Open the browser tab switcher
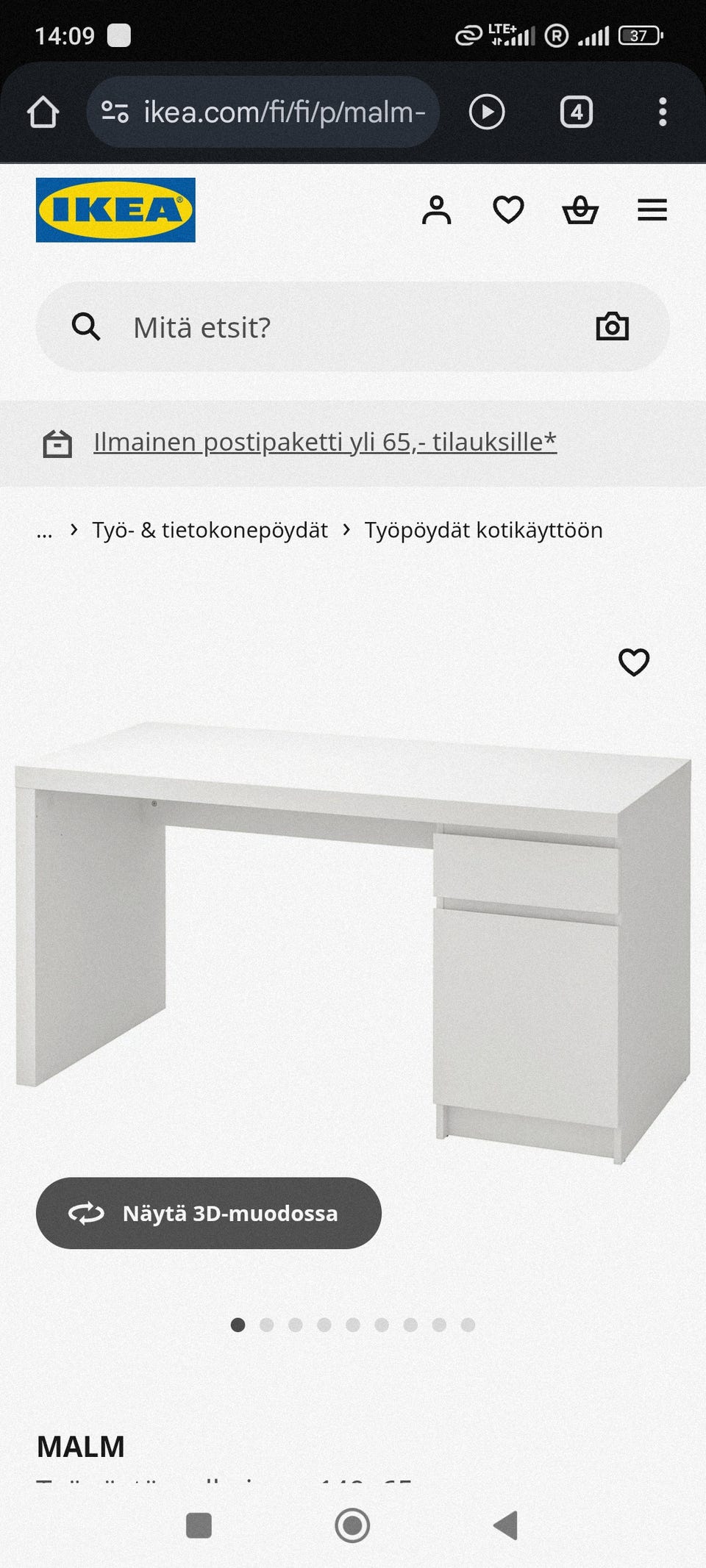Image resolution: width=706 pixels, height=1568 pixels. pos(577,112)
